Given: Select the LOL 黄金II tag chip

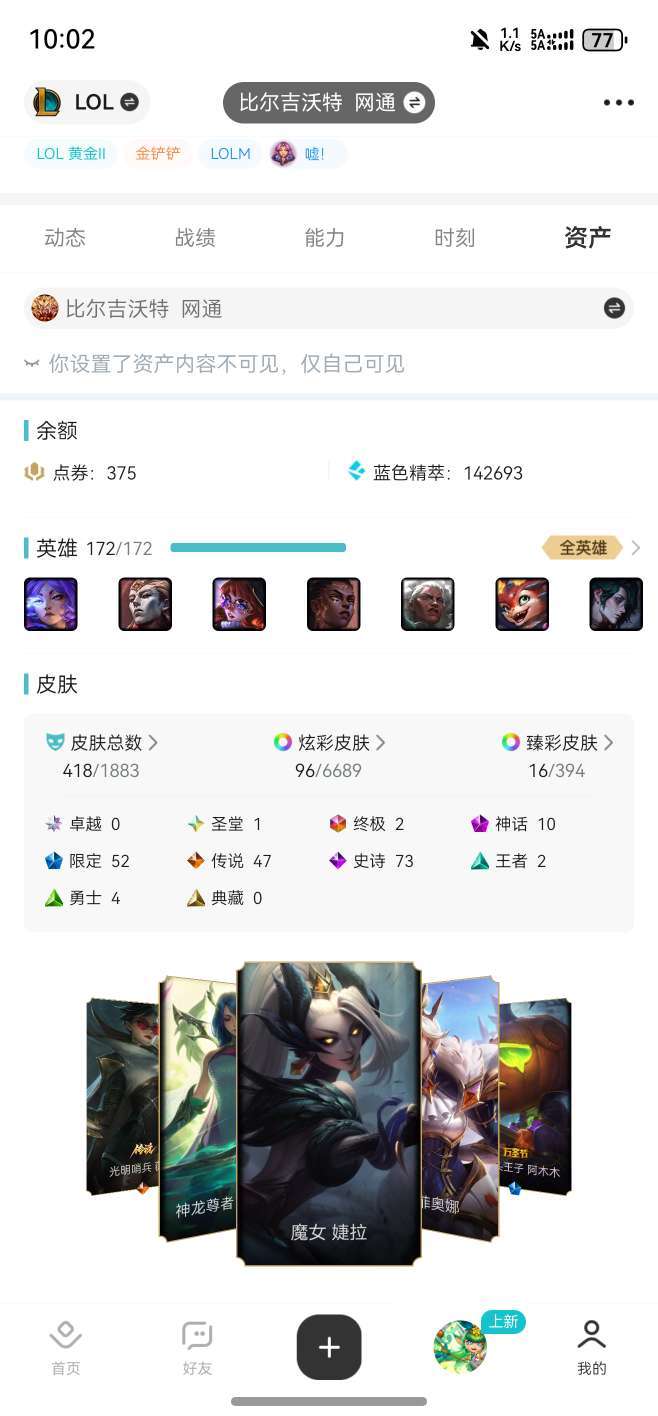Looking at the screenshot, I should 71,154.
